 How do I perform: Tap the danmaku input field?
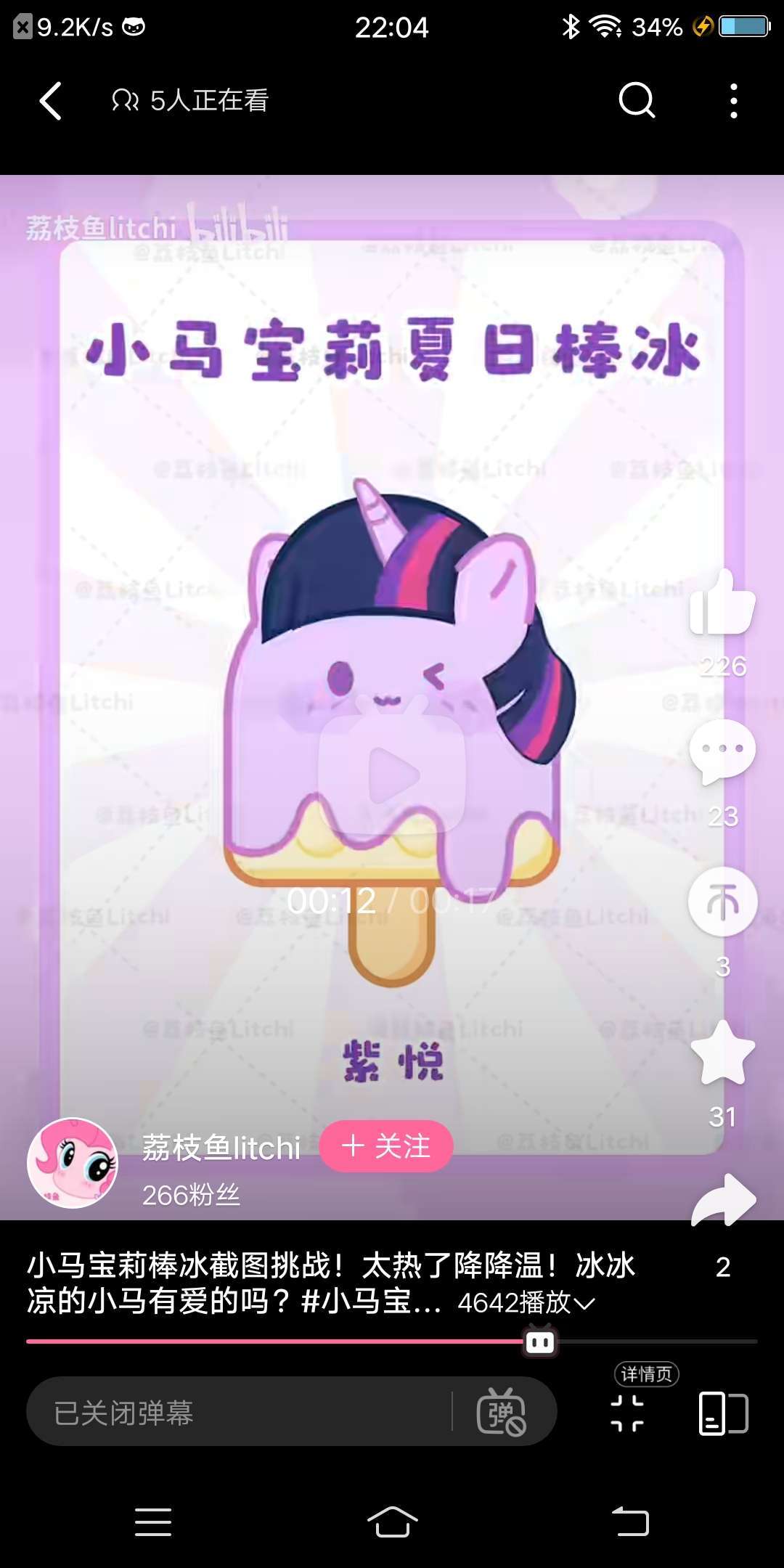click(x=240, y=1413)
